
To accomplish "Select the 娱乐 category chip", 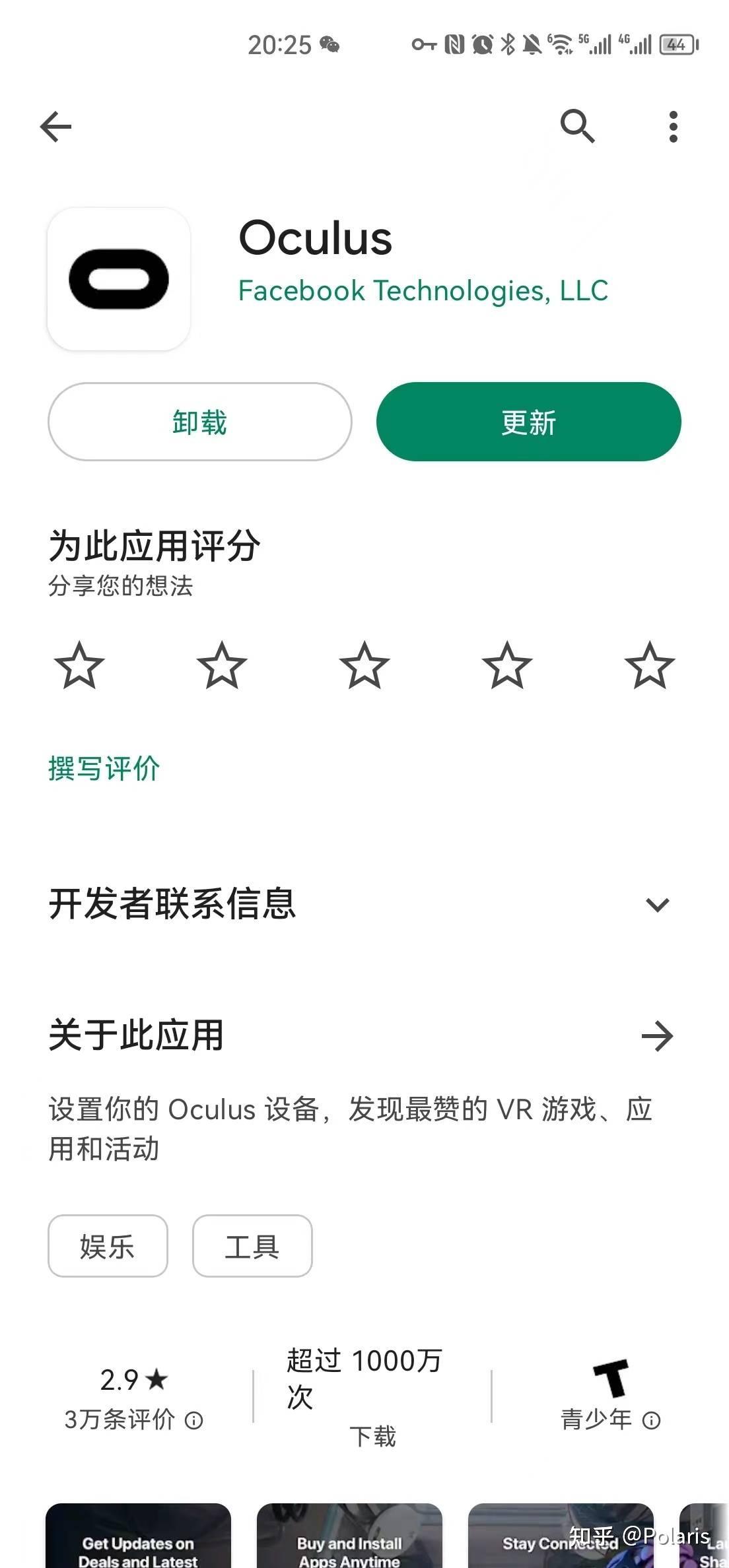I will click(107, 1246).
